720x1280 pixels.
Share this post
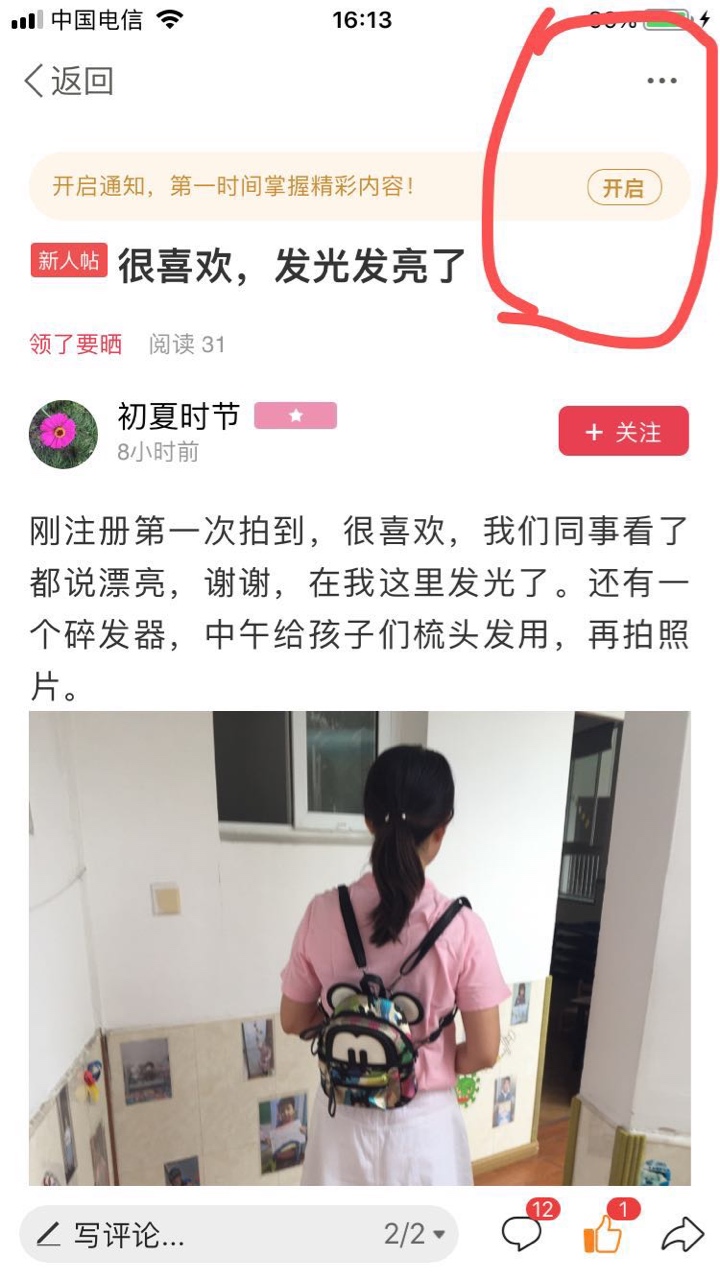682,1234
